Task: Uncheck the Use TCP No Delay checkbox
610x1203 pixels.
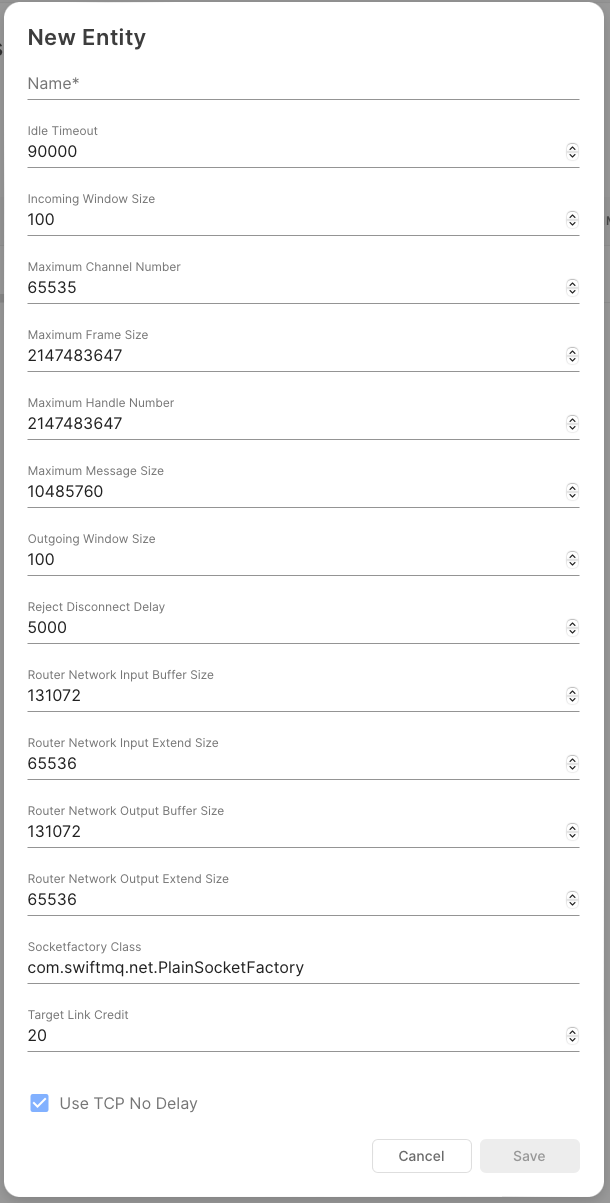Action: 40,1103
